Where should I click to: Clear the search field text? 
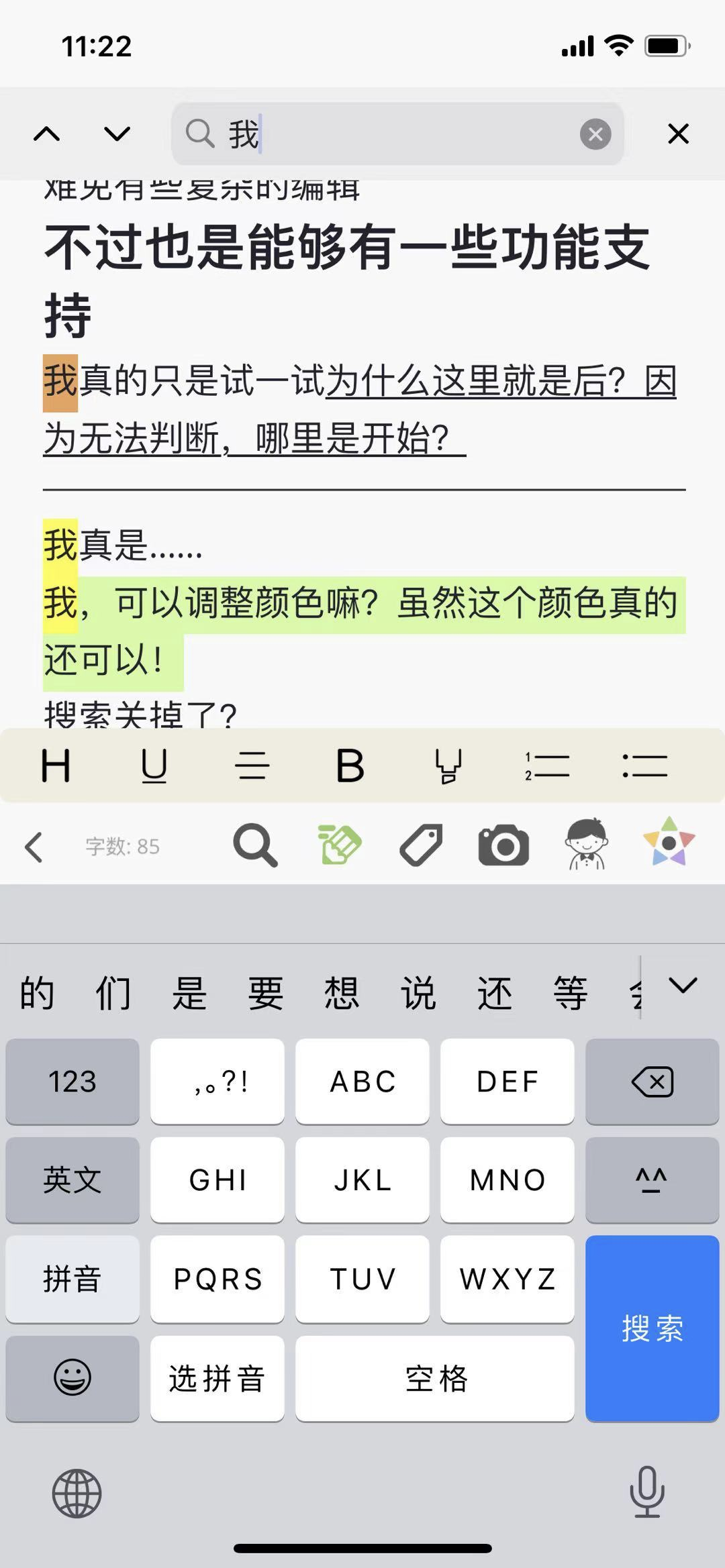595,134
